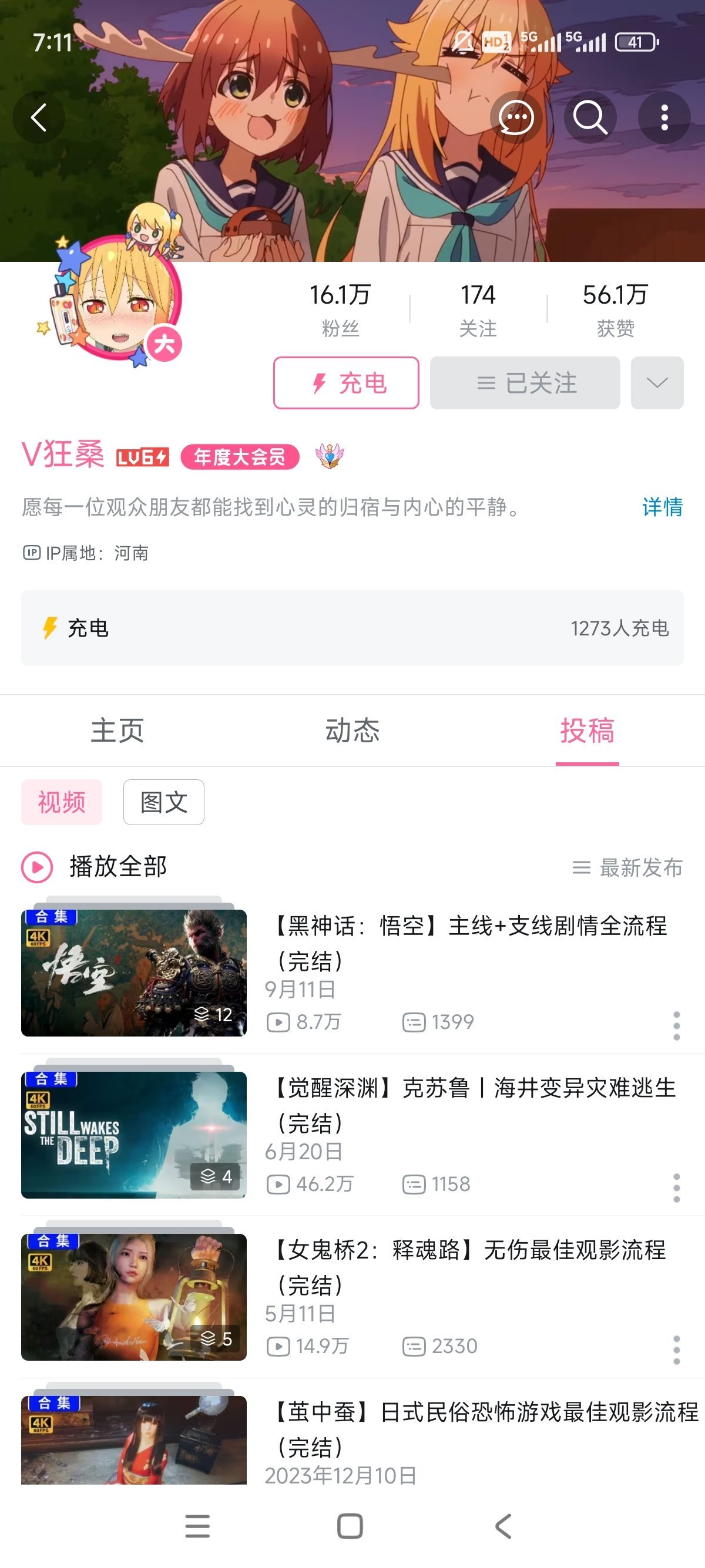The height and width of the screenshot is (1568, 705).
Task: Expand the dropdown next to 已关注
Action: tap(657, 383)
